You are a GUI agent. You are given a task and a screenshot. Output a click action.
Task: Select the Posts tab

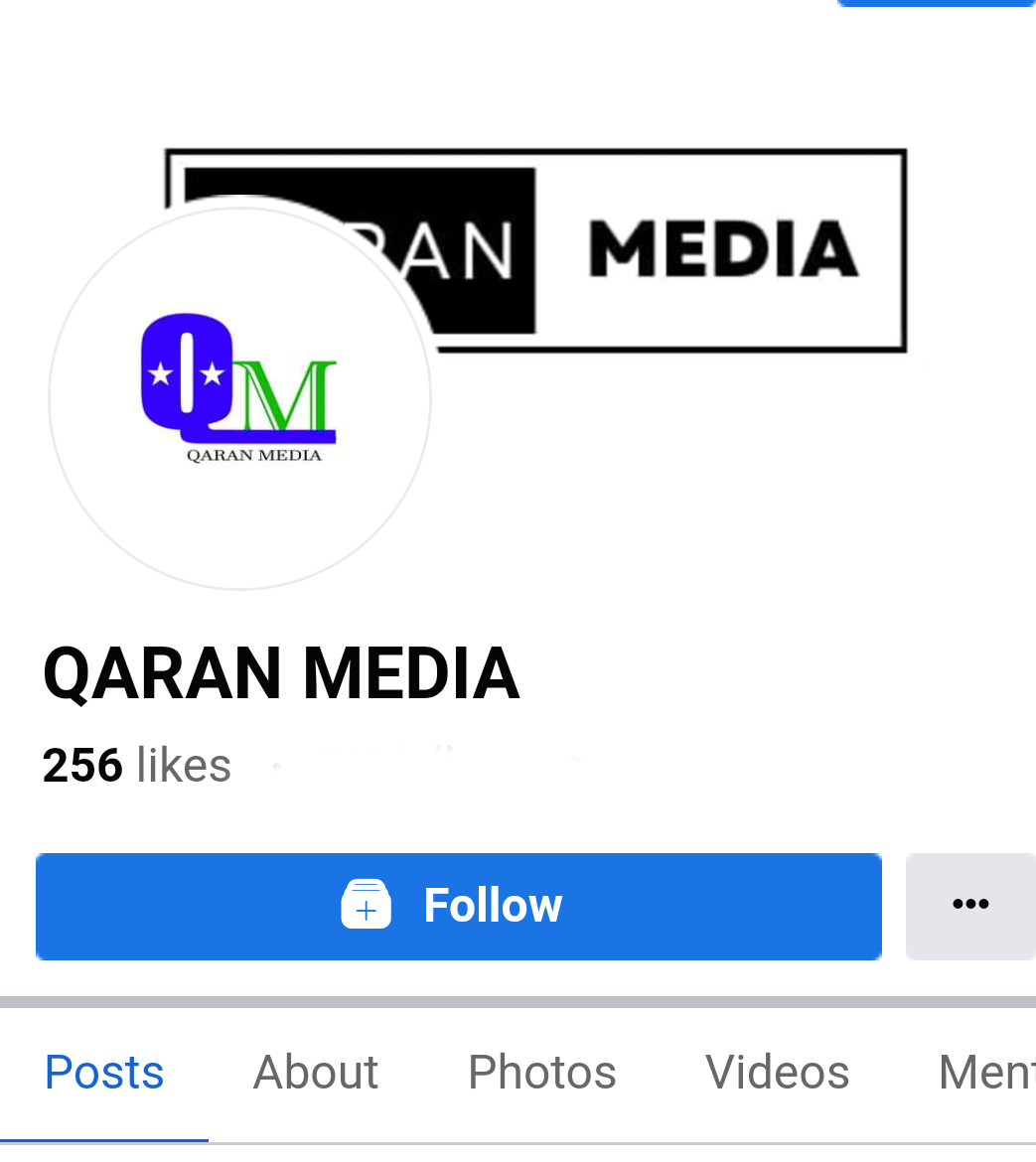[104, 1073]
